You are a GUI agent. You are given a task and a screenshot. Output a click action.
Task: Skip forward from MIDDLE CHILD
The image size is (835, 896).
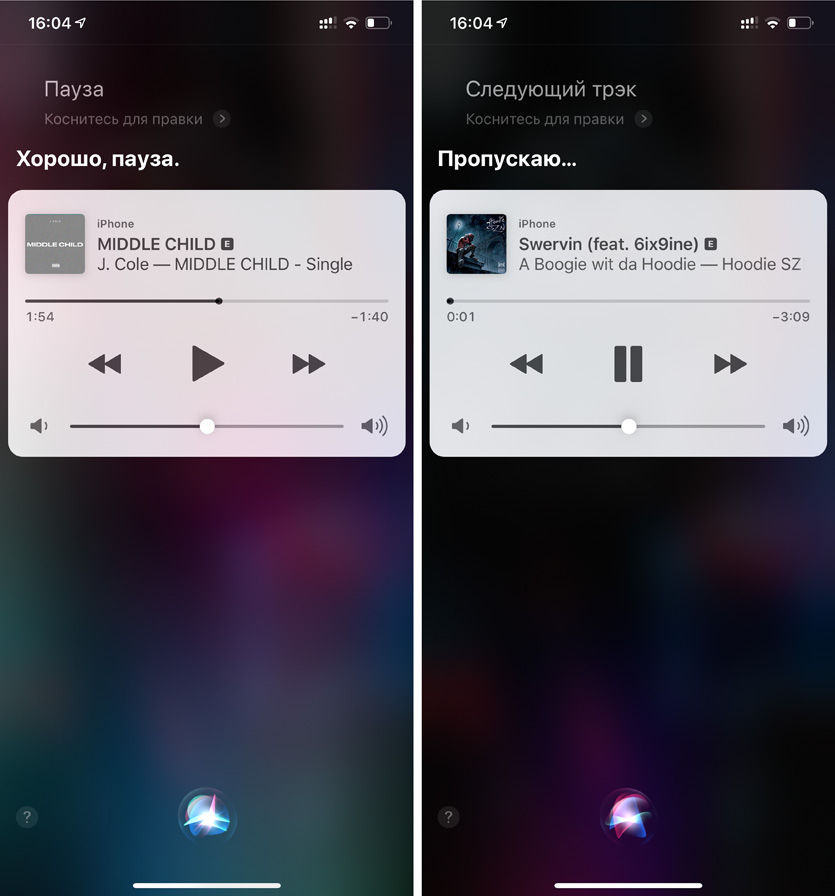click(x=309, y=364)
